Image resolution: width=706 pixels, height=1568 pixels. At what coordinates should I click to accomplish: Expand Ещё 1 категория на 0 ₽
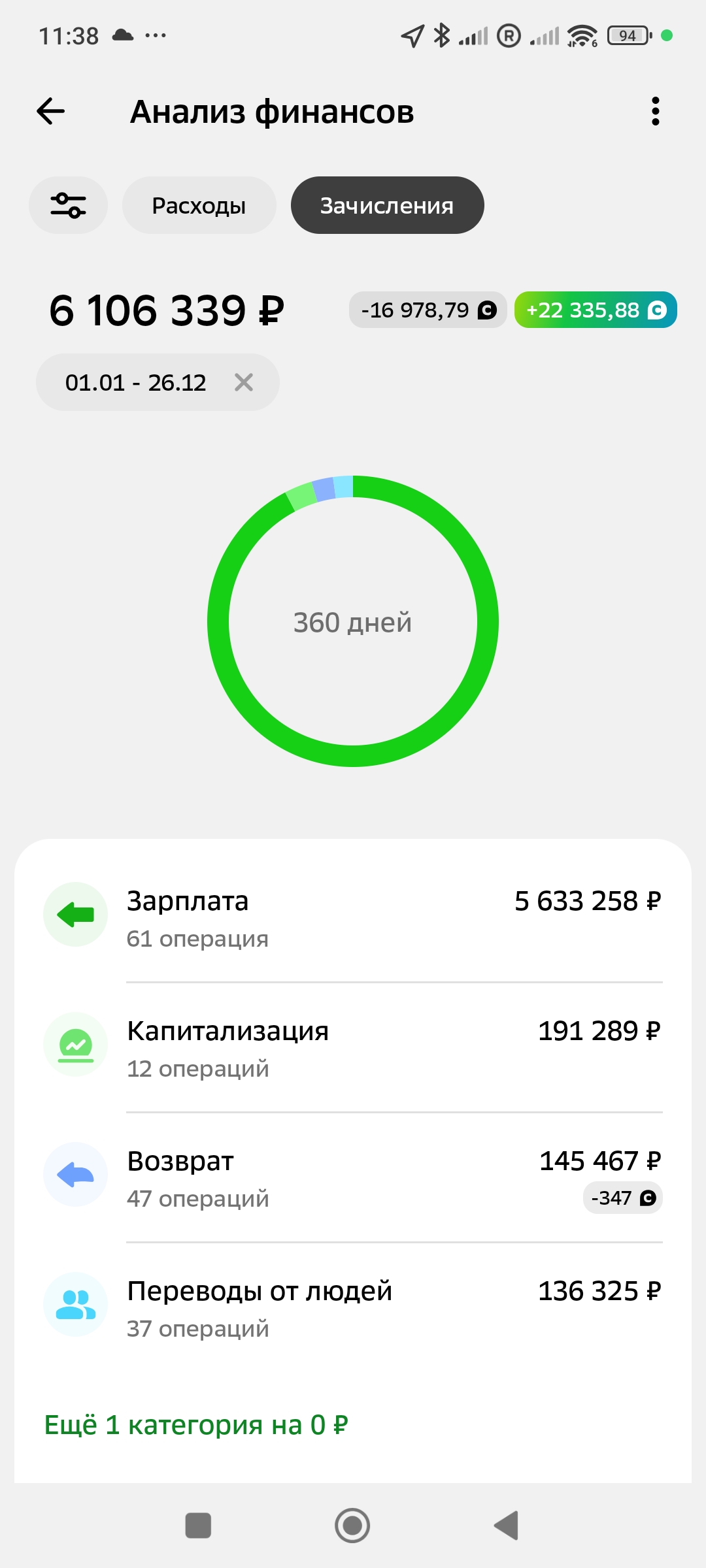(196, 1425)
